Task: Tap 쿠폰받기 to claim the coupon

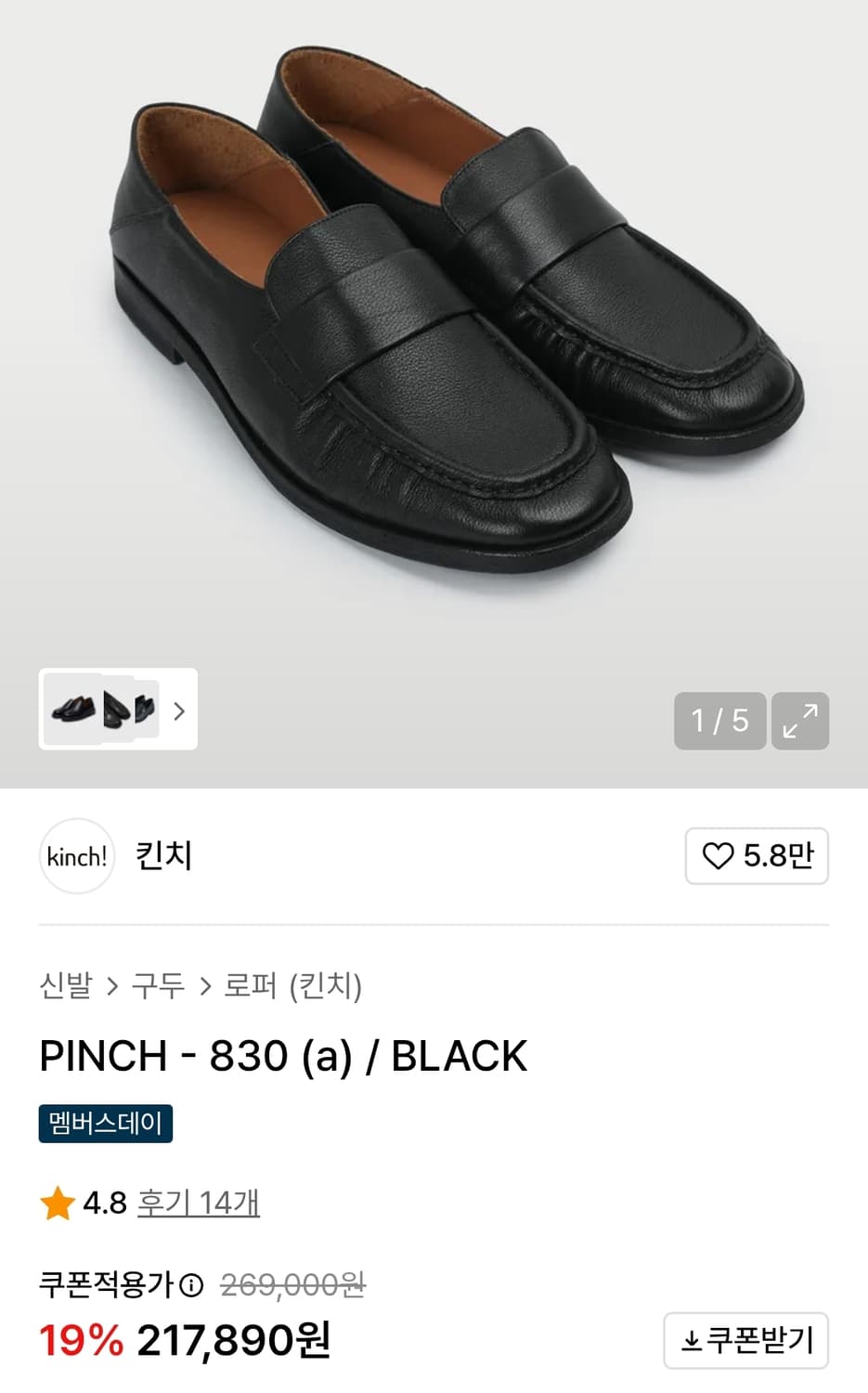Action: [745, 1340]
